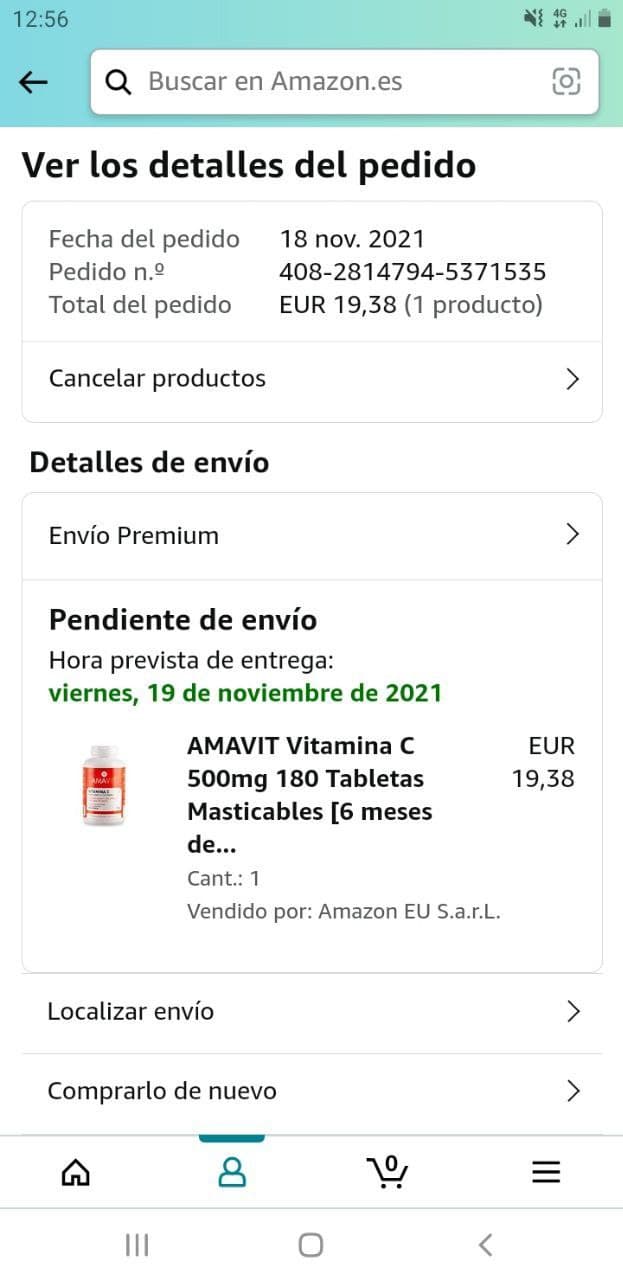Open the hamburger menu tab

point(546,1172)
